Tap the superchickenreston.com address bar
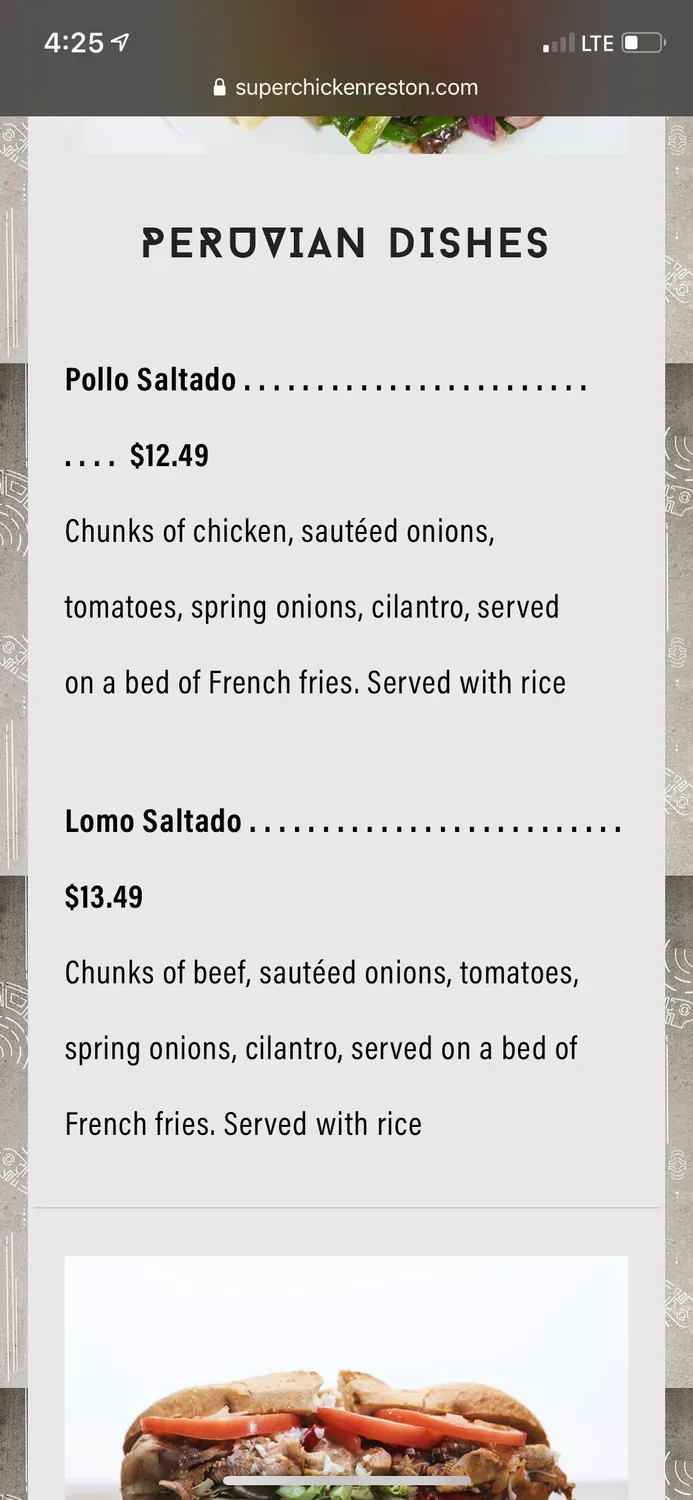 [346, 88]
